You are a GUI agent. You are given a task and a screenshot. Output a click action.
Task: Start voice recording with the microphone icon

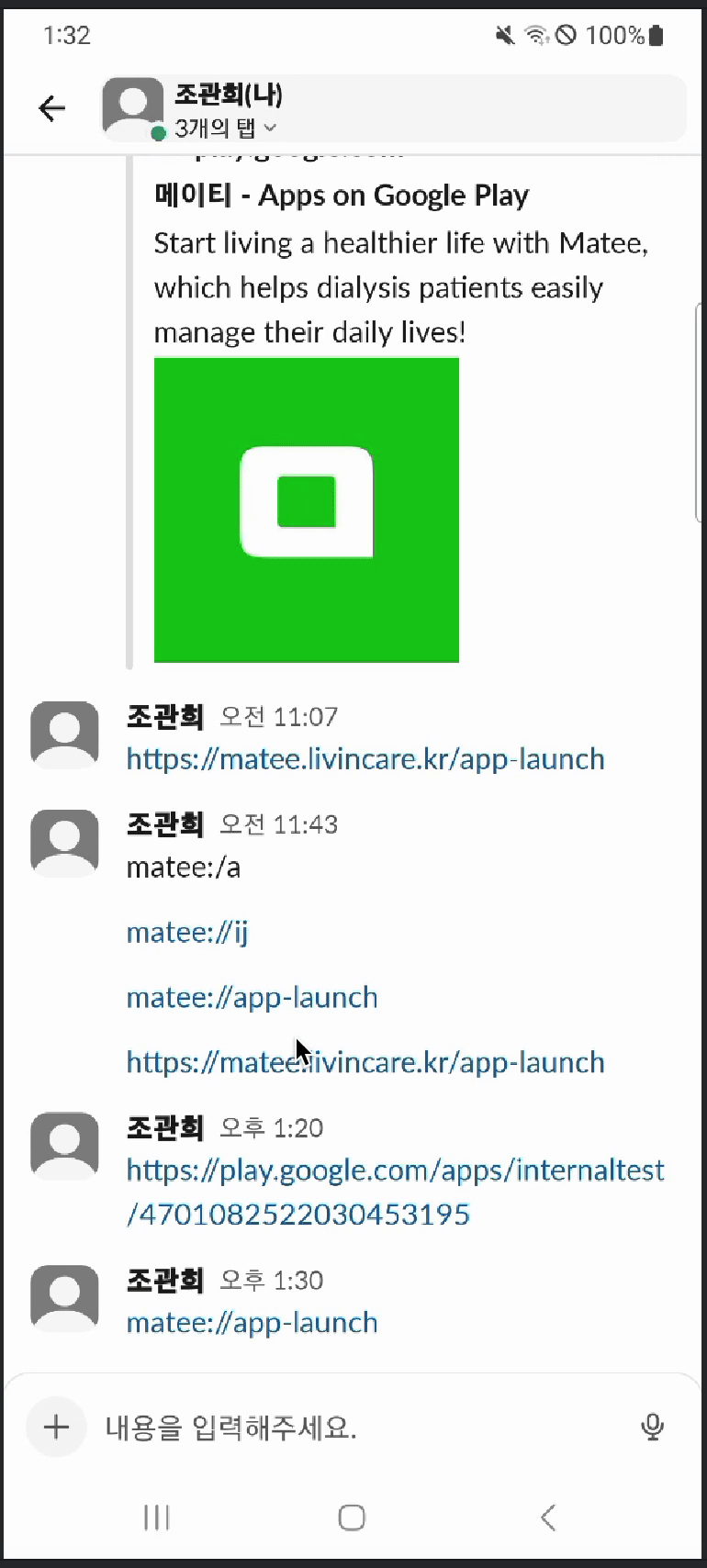click(x=652, y=1427)
